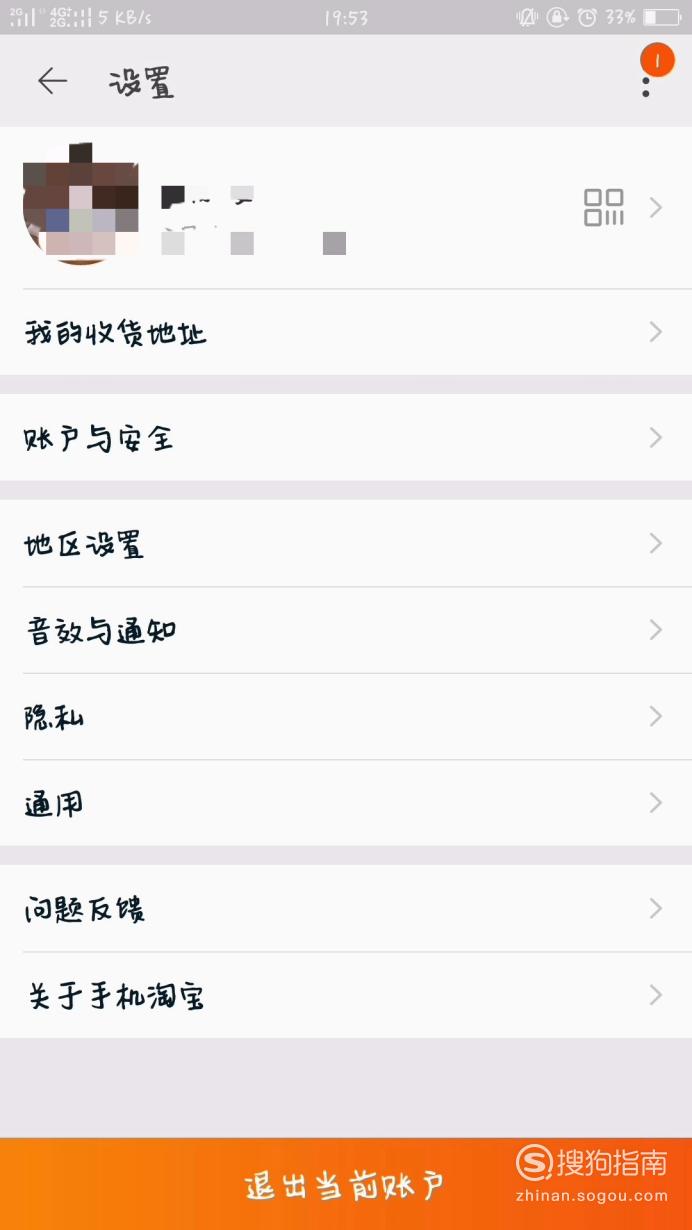
Task: Tap 退出当前账户 to log out
Action: [346, 1184]
